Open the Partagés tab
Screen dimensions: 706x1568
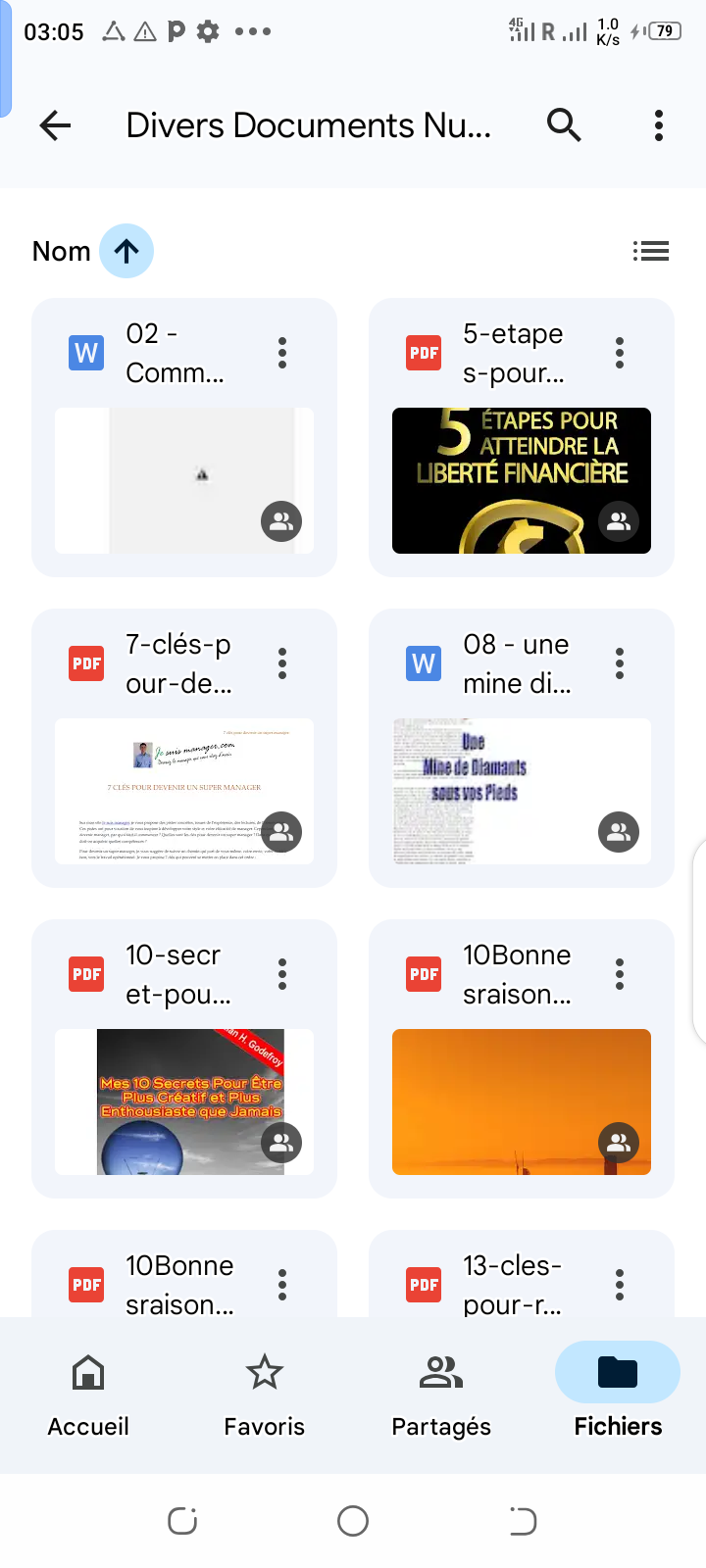click(441, 1396)
